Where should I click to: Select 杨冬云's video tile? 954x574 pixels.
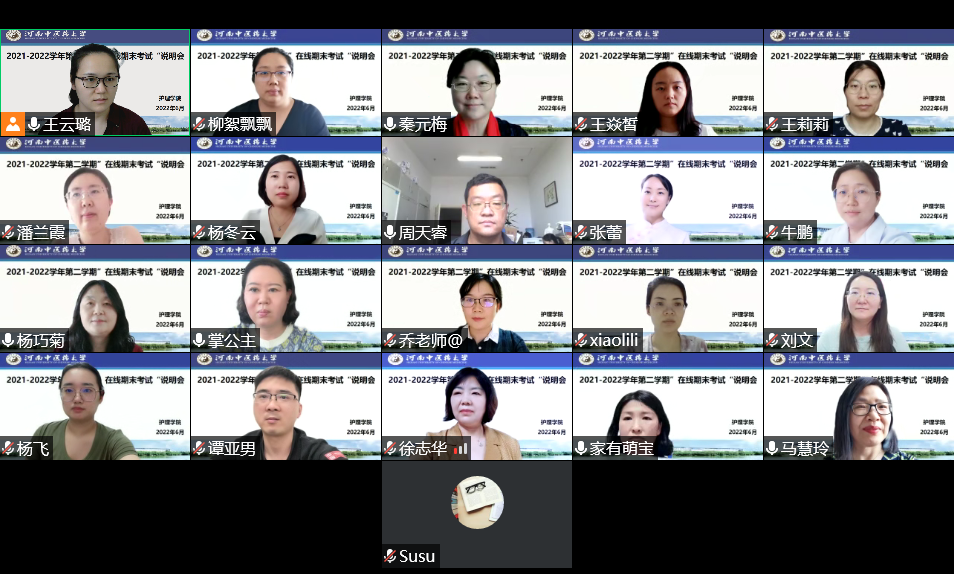click(x=285, y=190)
